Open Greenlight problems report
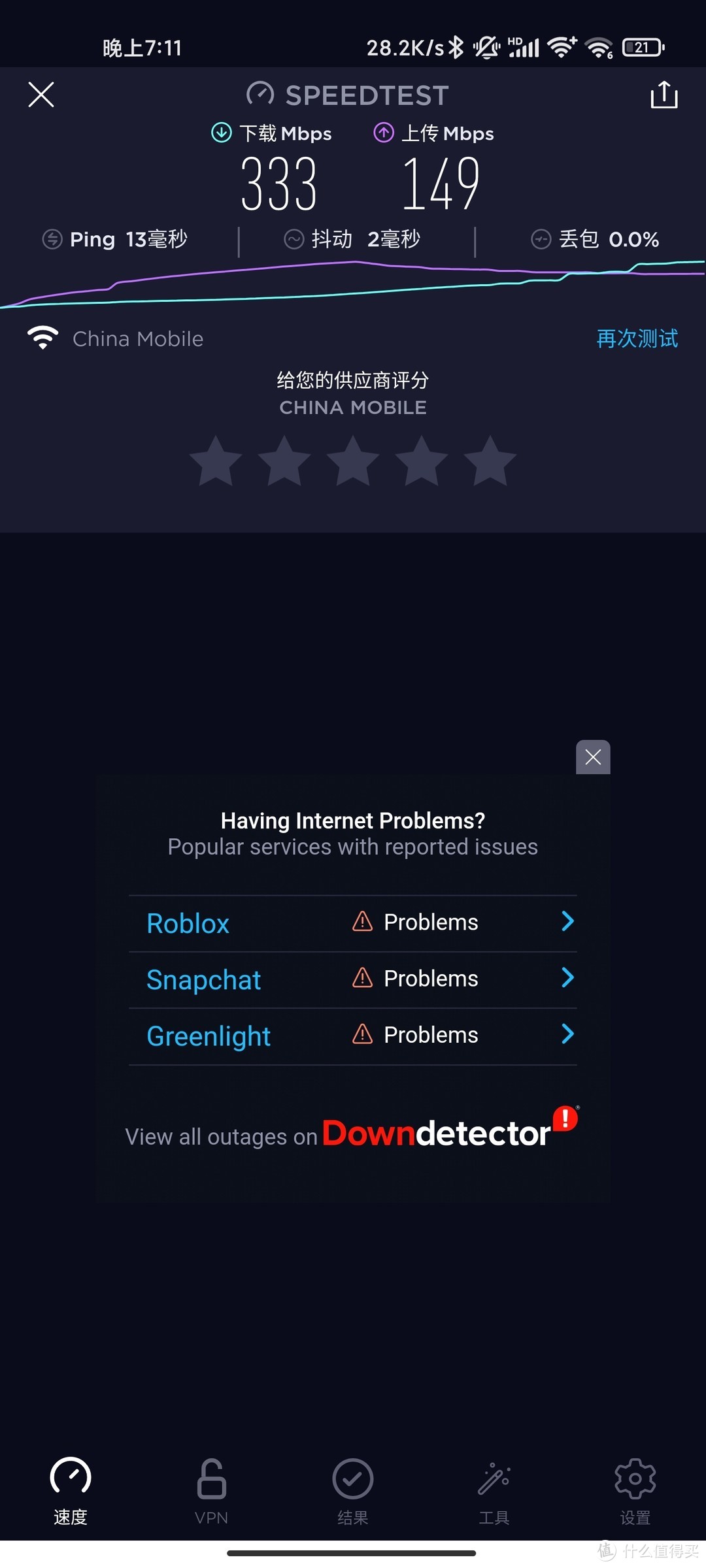Screen dimensions: 706x1568 pyautogui.click(x=353, y=1036)
